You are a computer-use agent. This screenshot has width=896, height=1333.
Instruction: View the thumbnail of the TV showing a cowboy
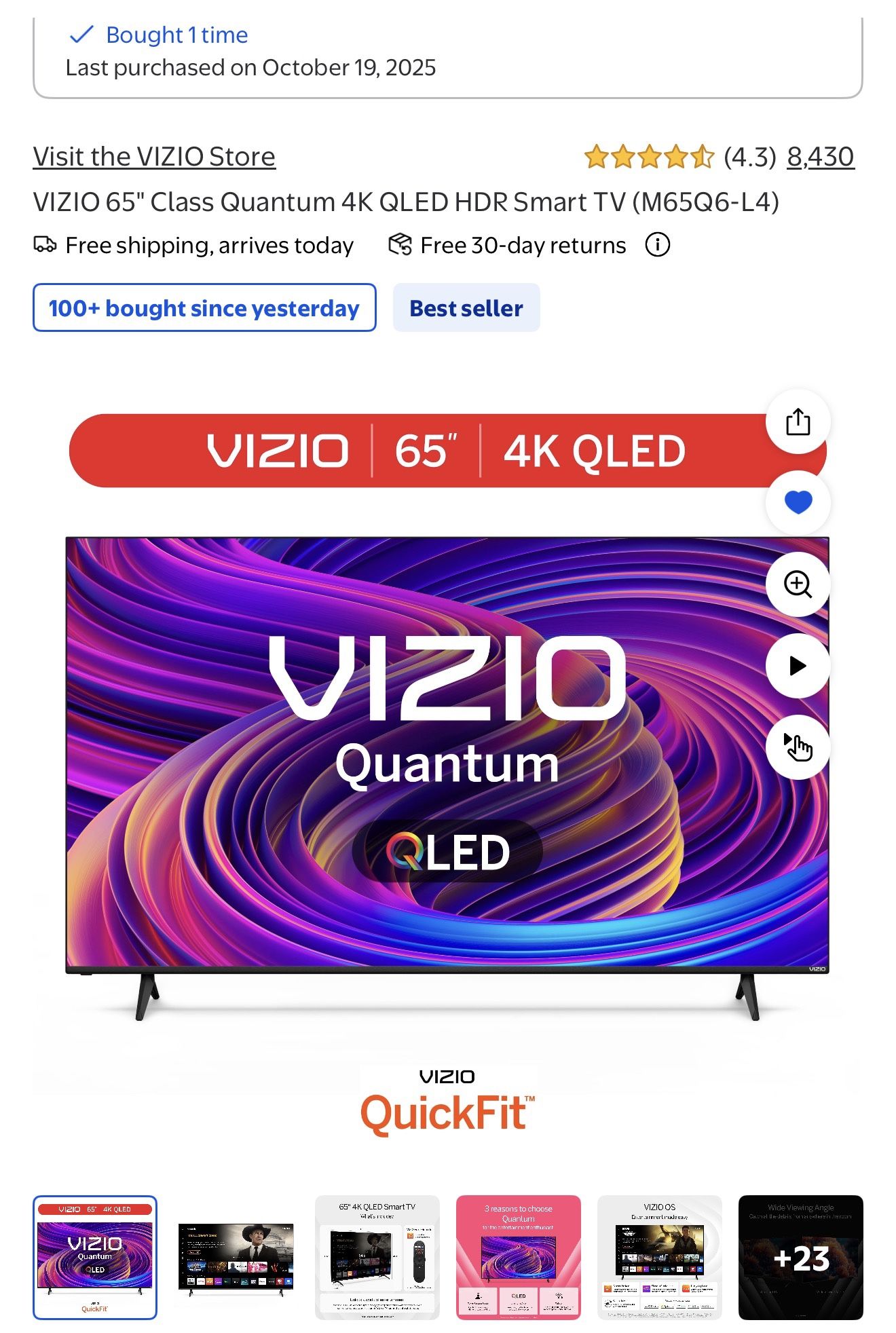(236, 1257)
